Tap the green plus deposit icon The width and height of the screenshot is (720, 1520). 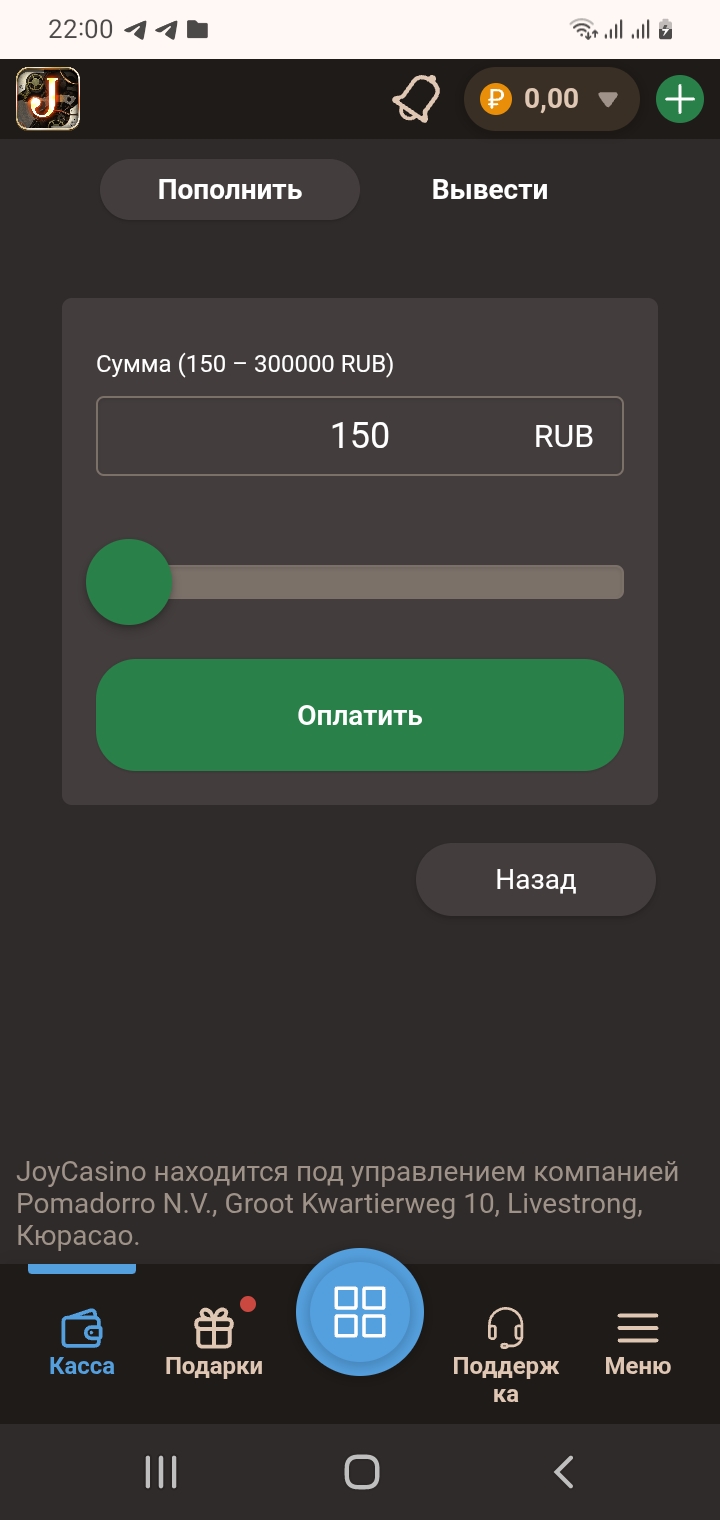click(x=680, y=99)
